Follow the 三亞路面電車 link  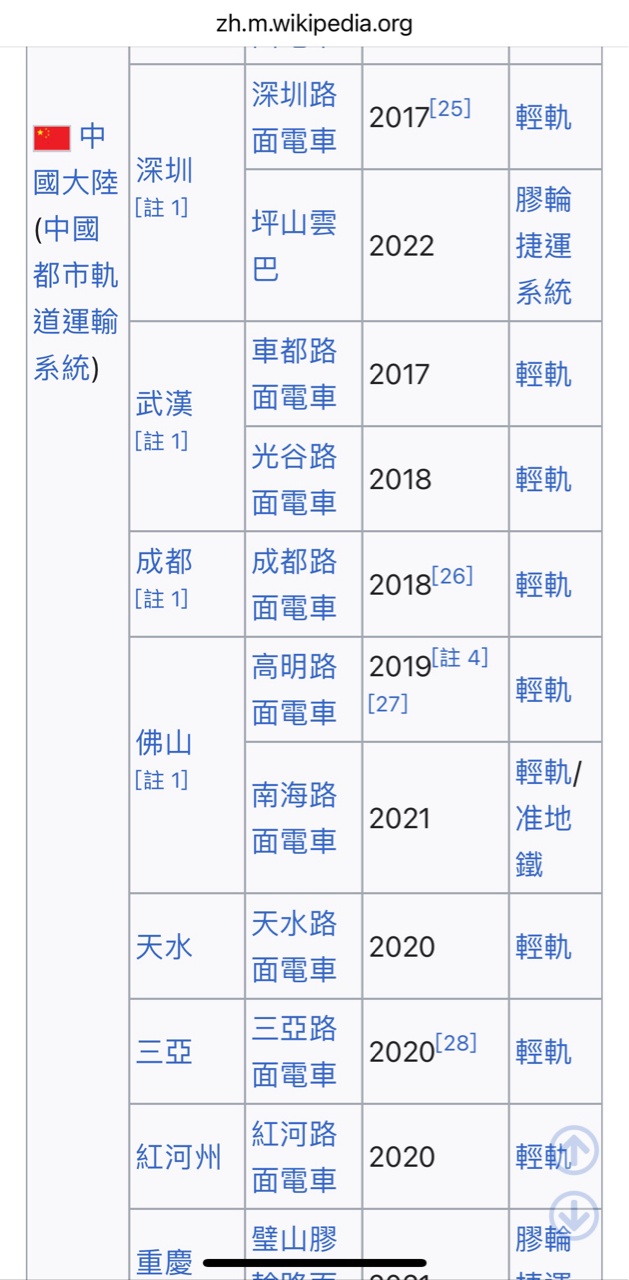[294, 1051]
